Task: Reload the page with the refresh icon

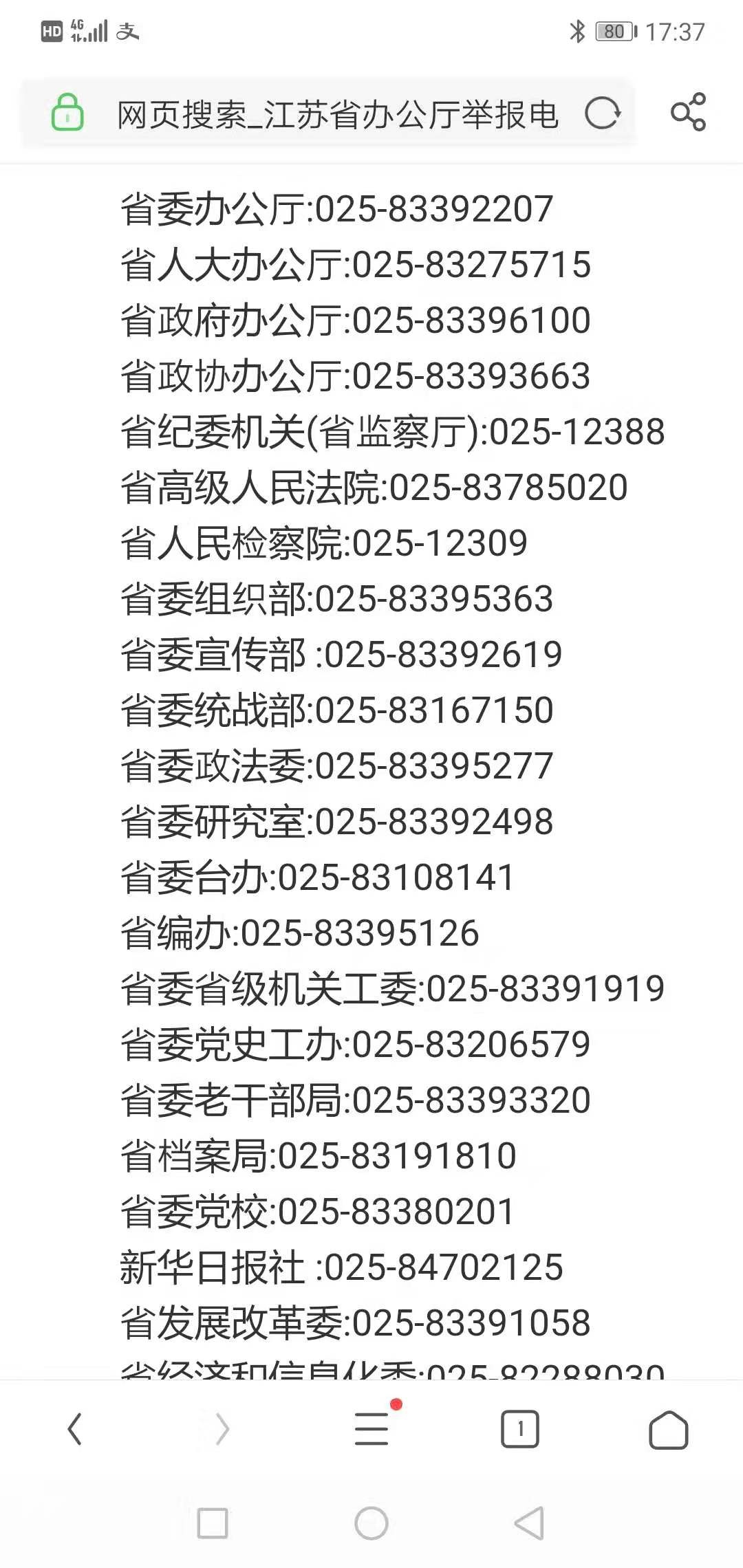Action: (x=603, y=113)
